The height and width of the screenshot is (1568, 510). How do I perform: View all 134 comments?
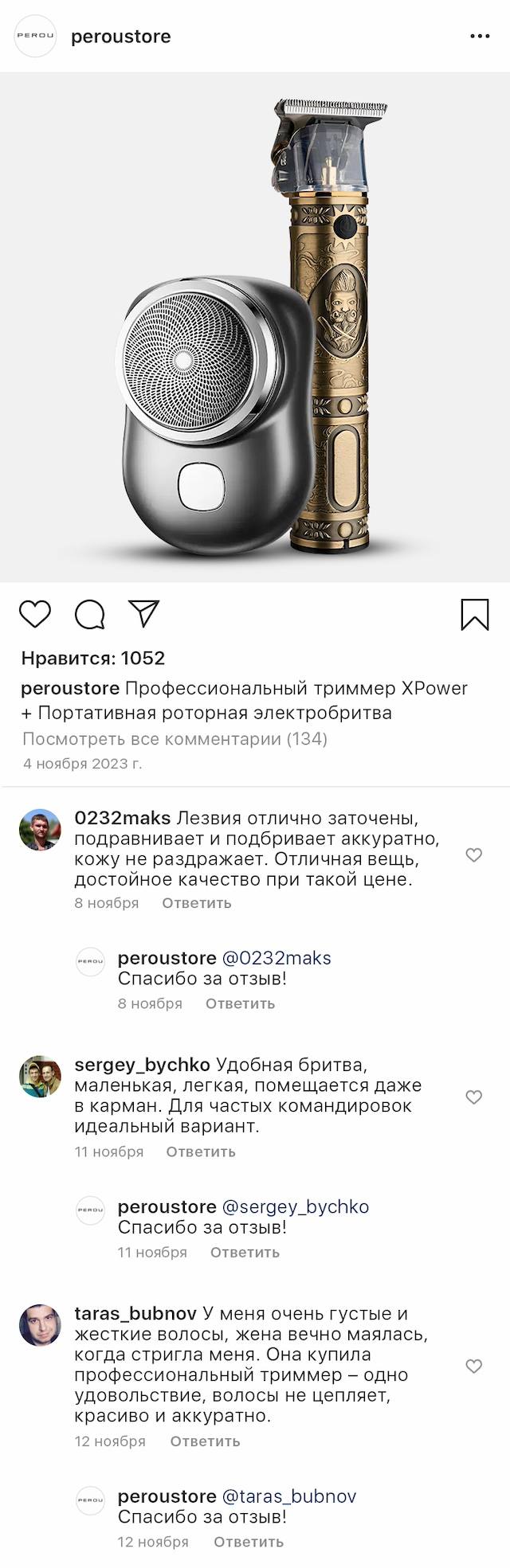coord(175,738)
